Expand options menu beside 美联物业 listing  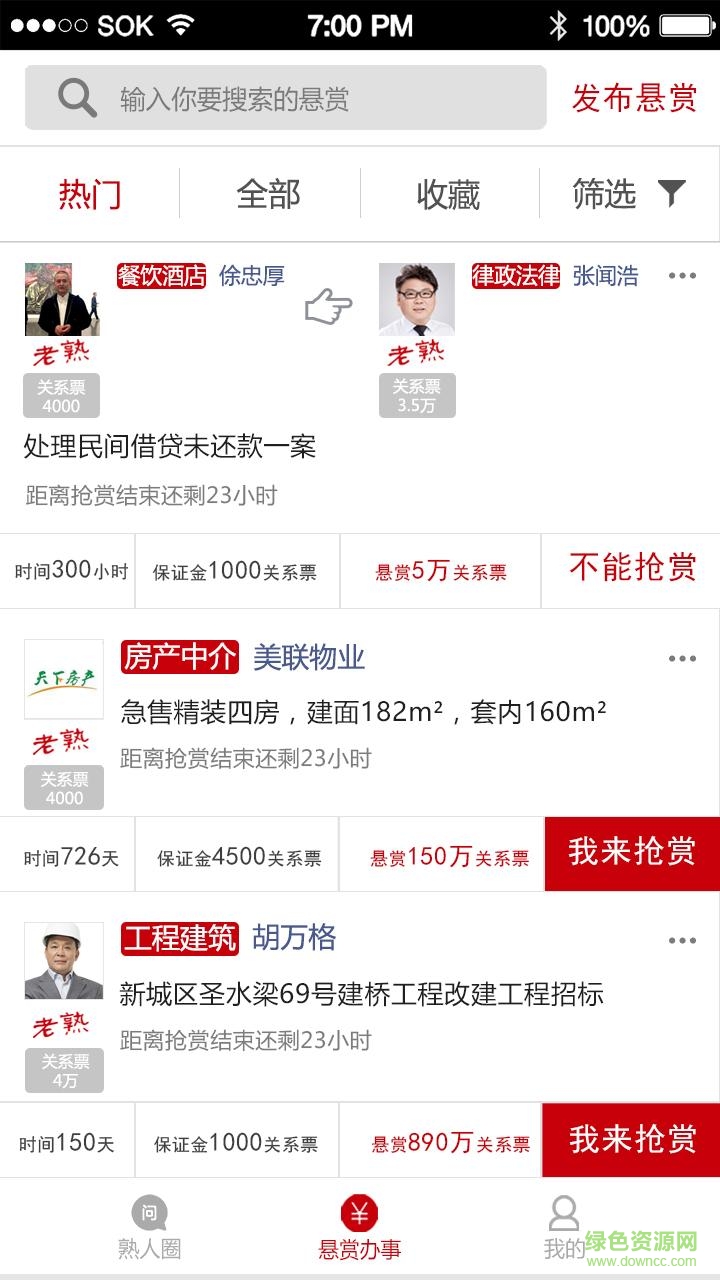click(x=683, y=657)
